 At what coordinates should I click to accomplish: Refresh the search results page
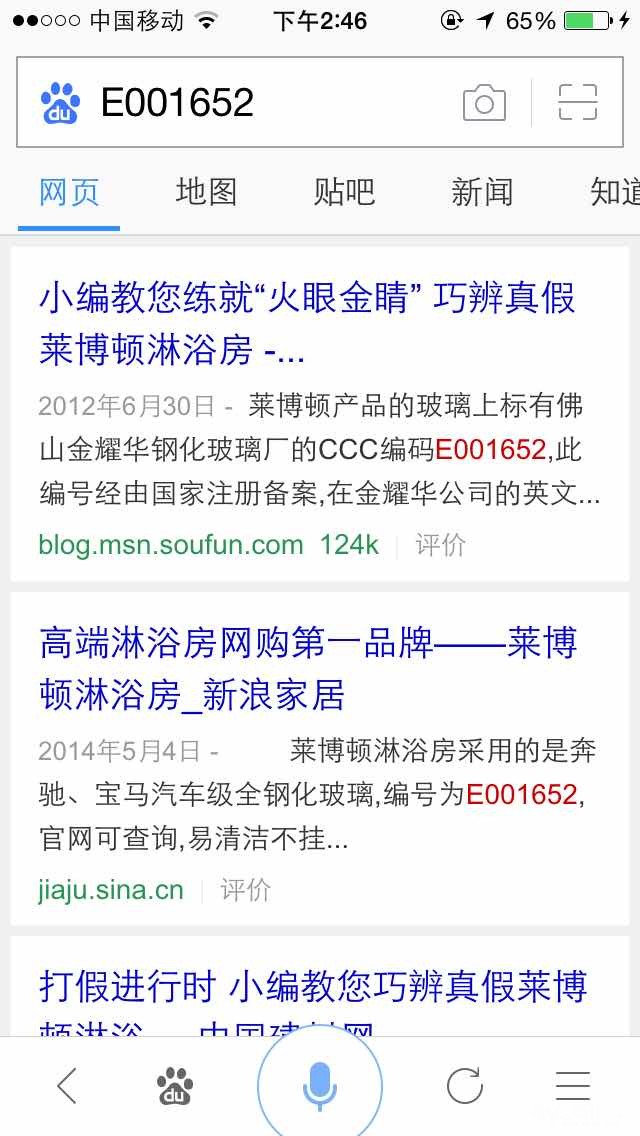(x=464, y=1085)
